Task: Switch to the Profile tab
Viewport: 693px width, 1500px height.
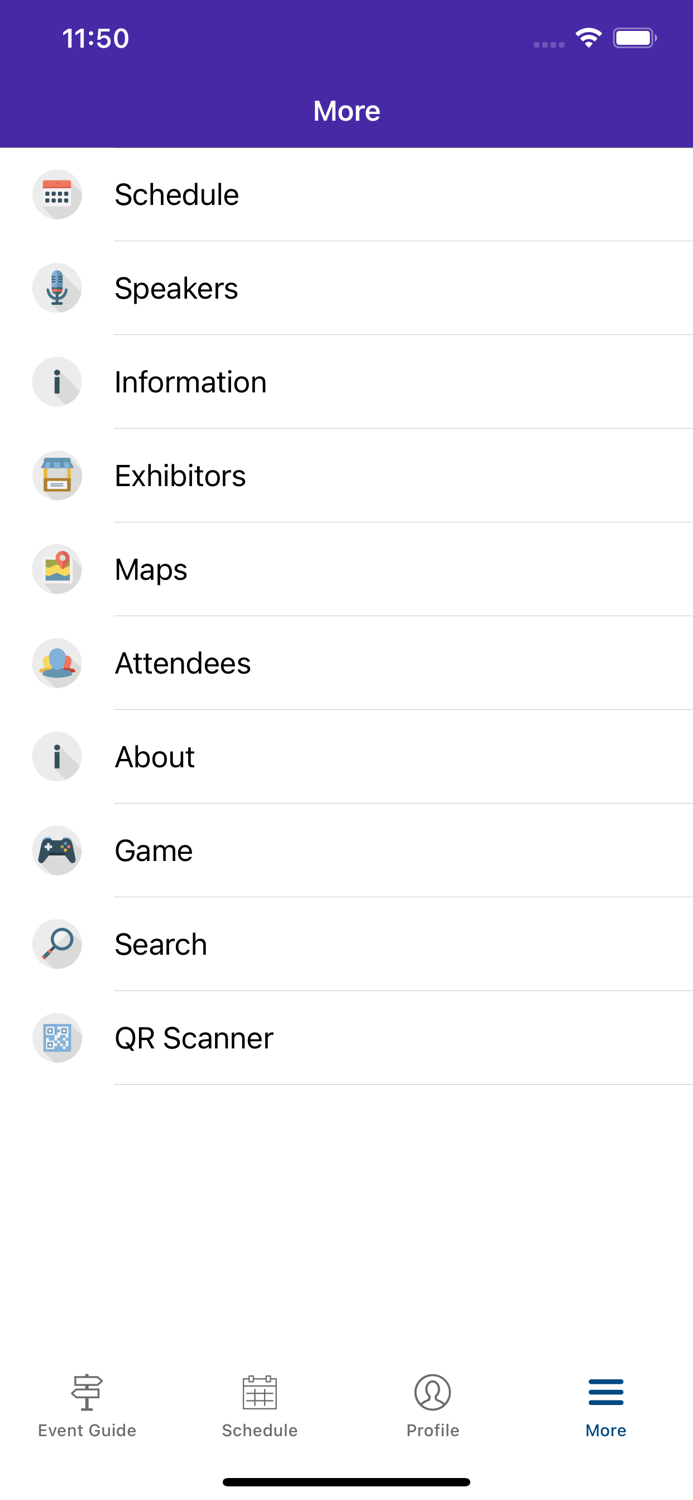Action: (433, 1405)
